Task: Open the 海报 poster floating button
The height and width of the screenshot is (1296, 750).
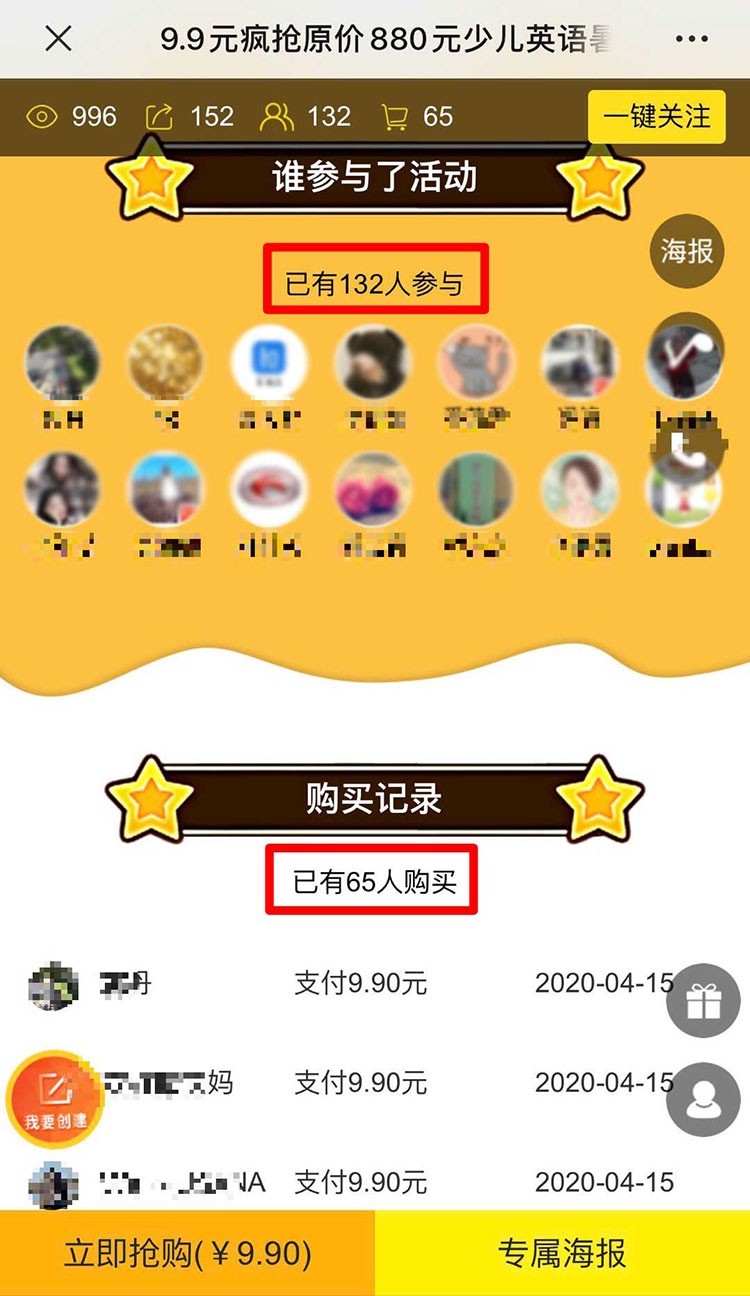Action: 687,251
